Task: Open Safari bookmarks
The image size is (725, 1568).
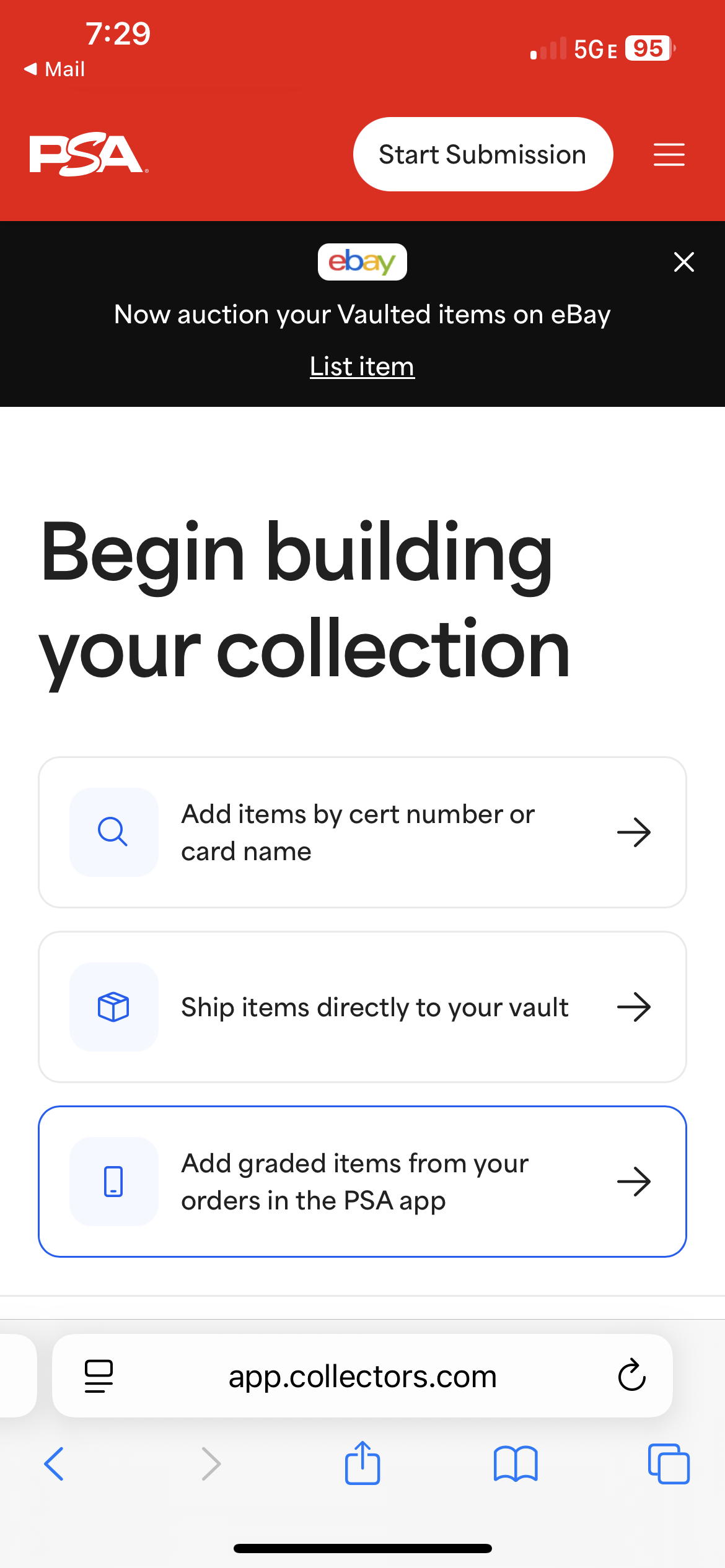Action: coord(516,1464)
